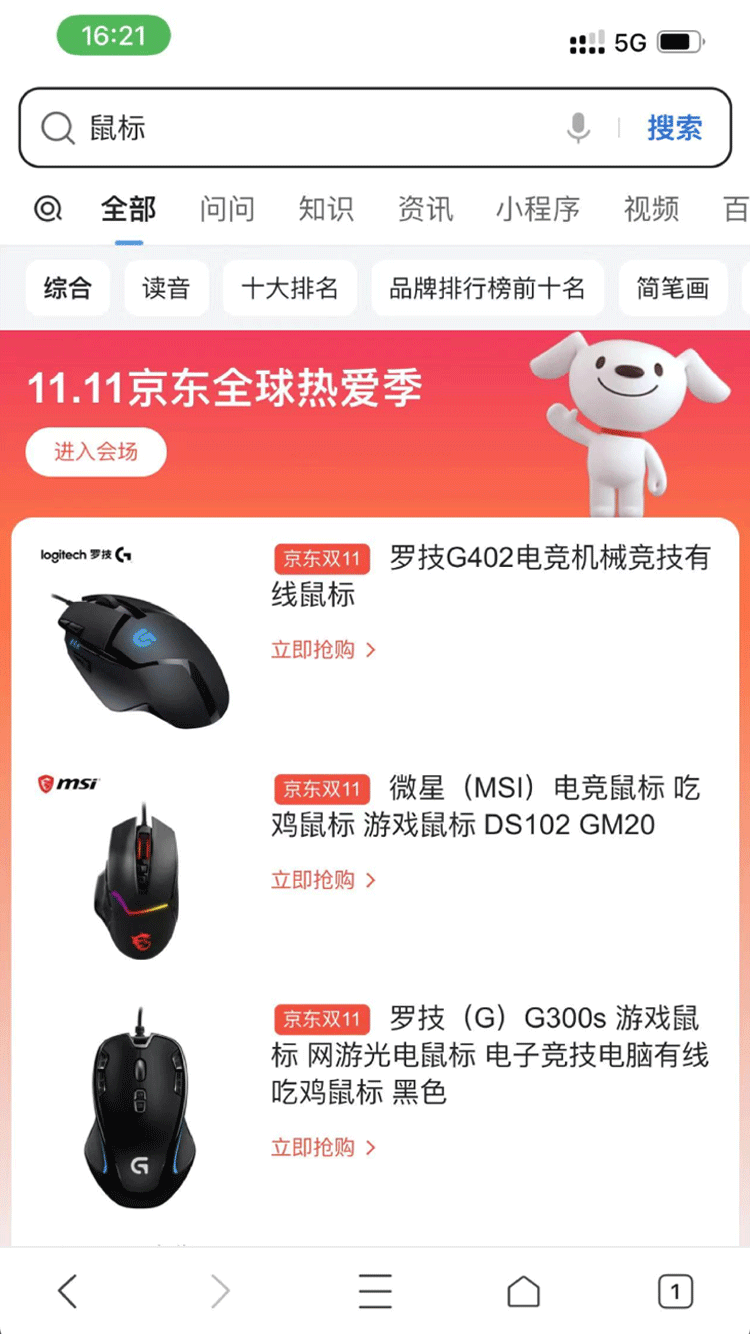Image resolution: width=750 pixels, height=1334 pixels.
Task: Select the 简笔画 chip
Action: (673, 289)
